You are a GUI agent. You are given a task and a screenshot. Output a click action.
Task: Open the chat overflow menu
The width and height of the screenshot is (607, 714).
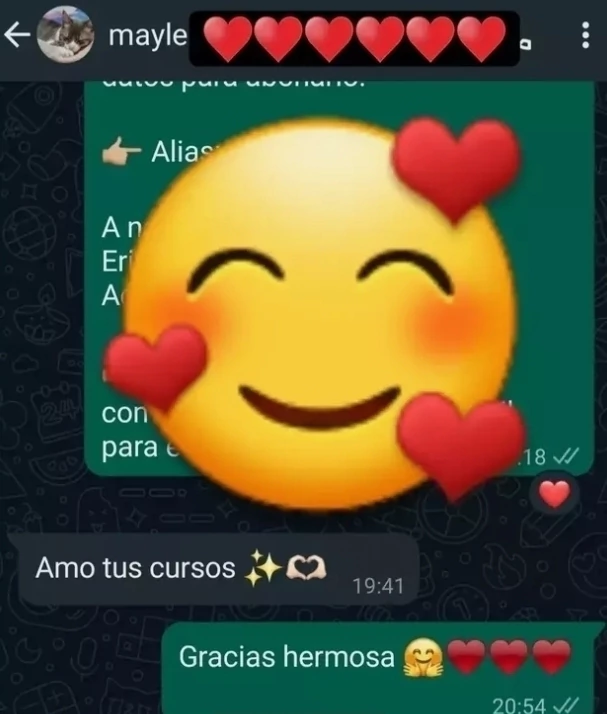(x=585, y=38)
